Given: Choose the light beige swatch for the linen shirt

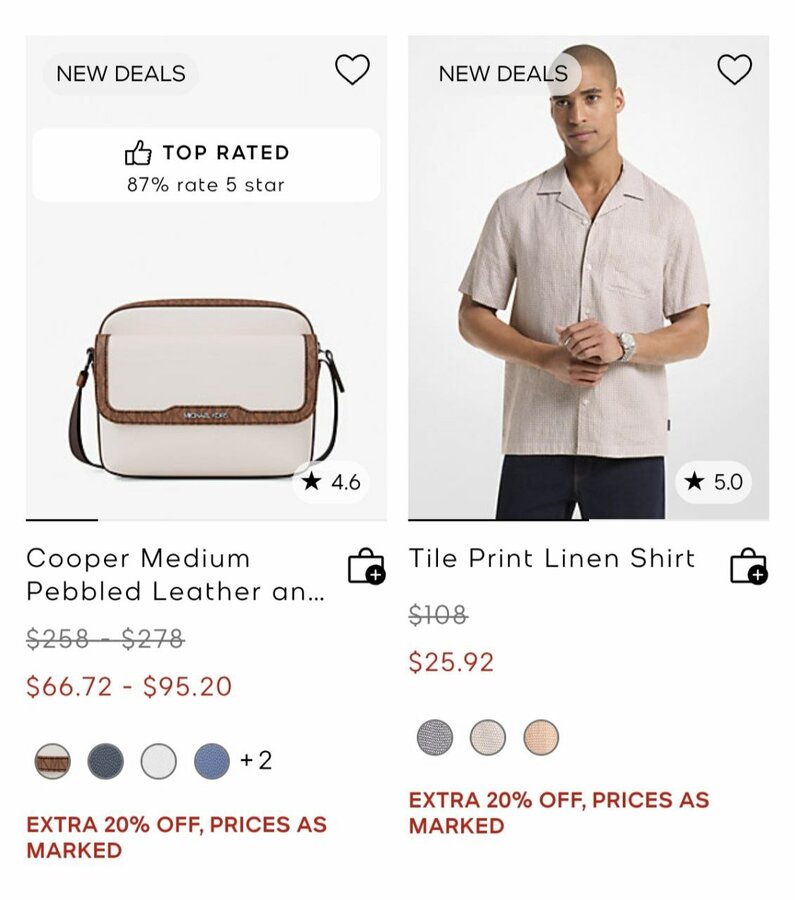Looking at the screenshot, I should tap(488, 738).
